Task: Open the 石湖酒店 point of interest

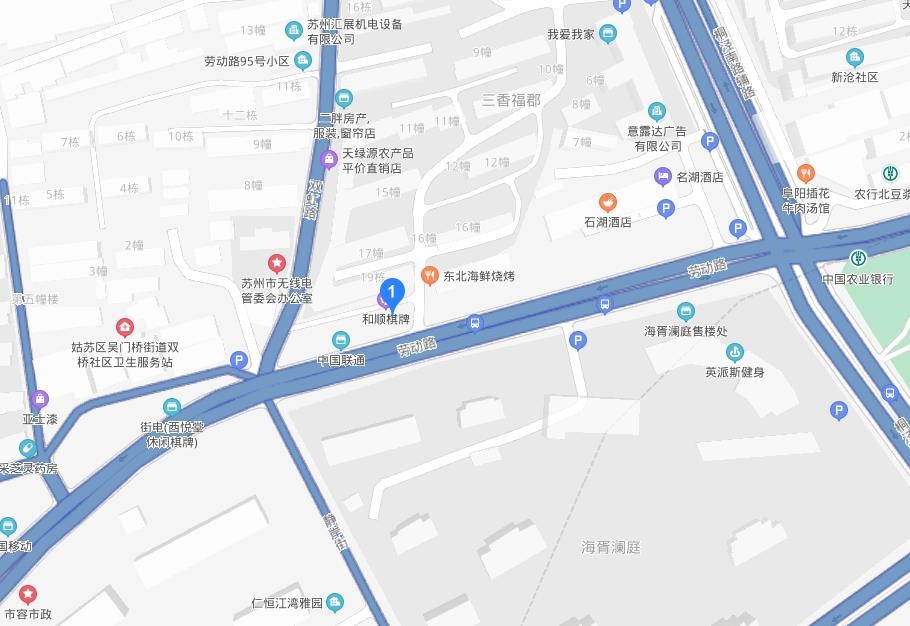Action: click(x=607, y=202)
